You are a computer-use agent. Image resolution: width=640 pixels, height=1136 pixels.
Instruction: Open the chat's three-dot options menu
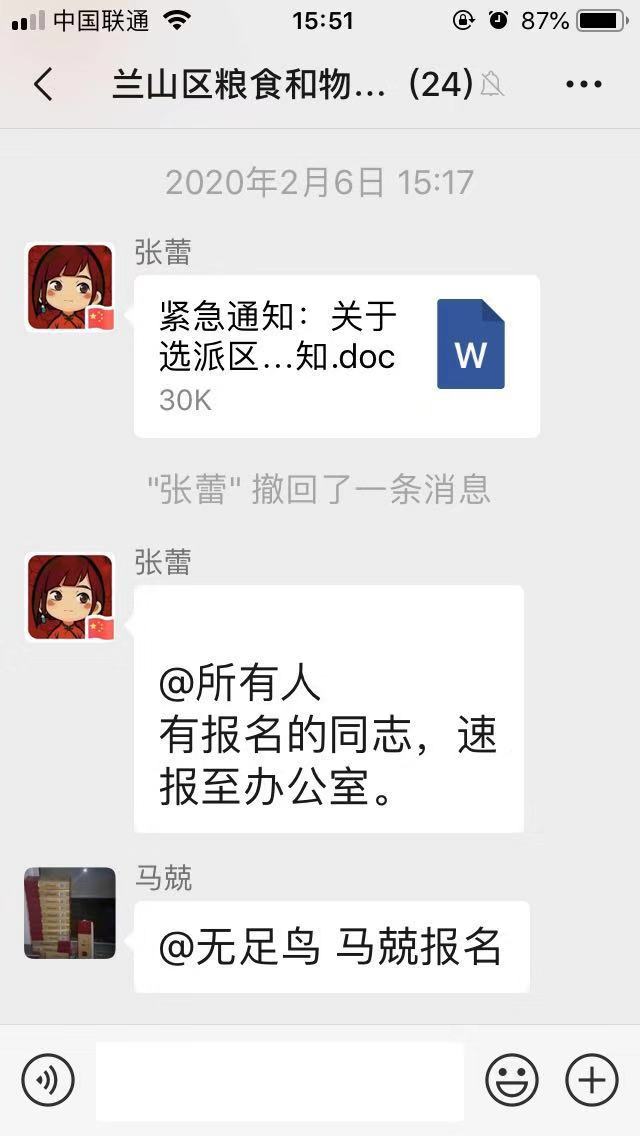point(584,85)
